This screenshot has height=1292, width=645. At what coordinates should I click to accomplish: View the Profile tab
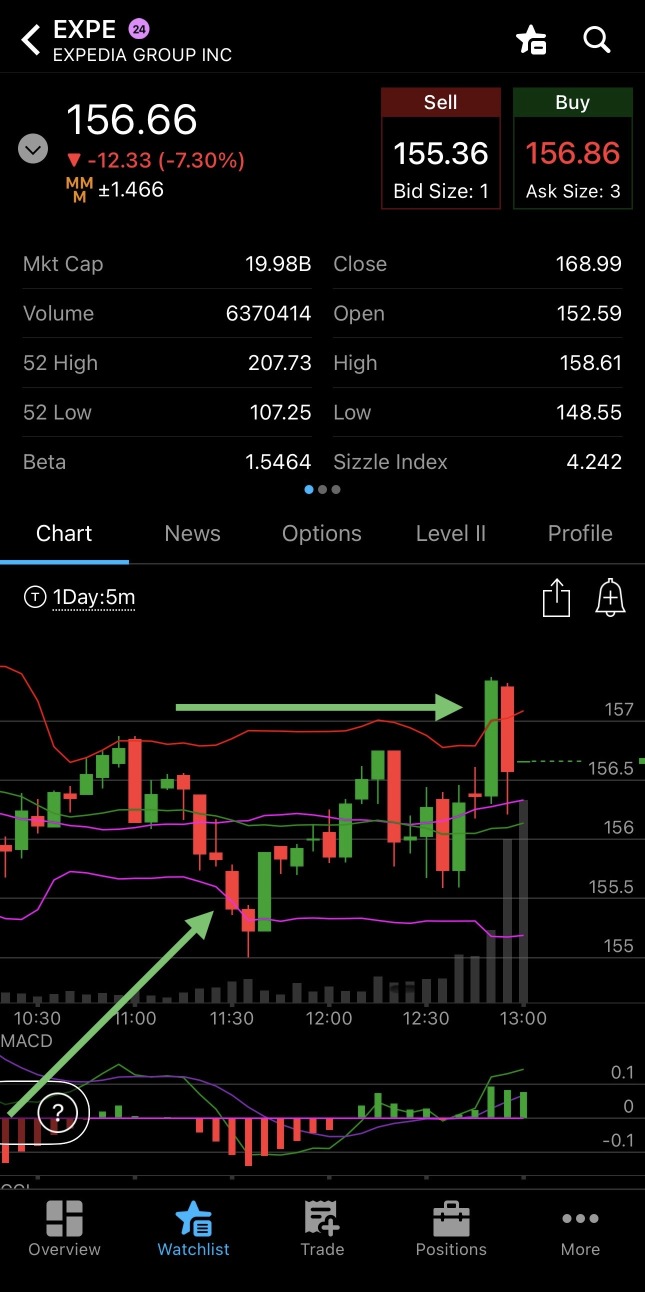click(580, 533)
